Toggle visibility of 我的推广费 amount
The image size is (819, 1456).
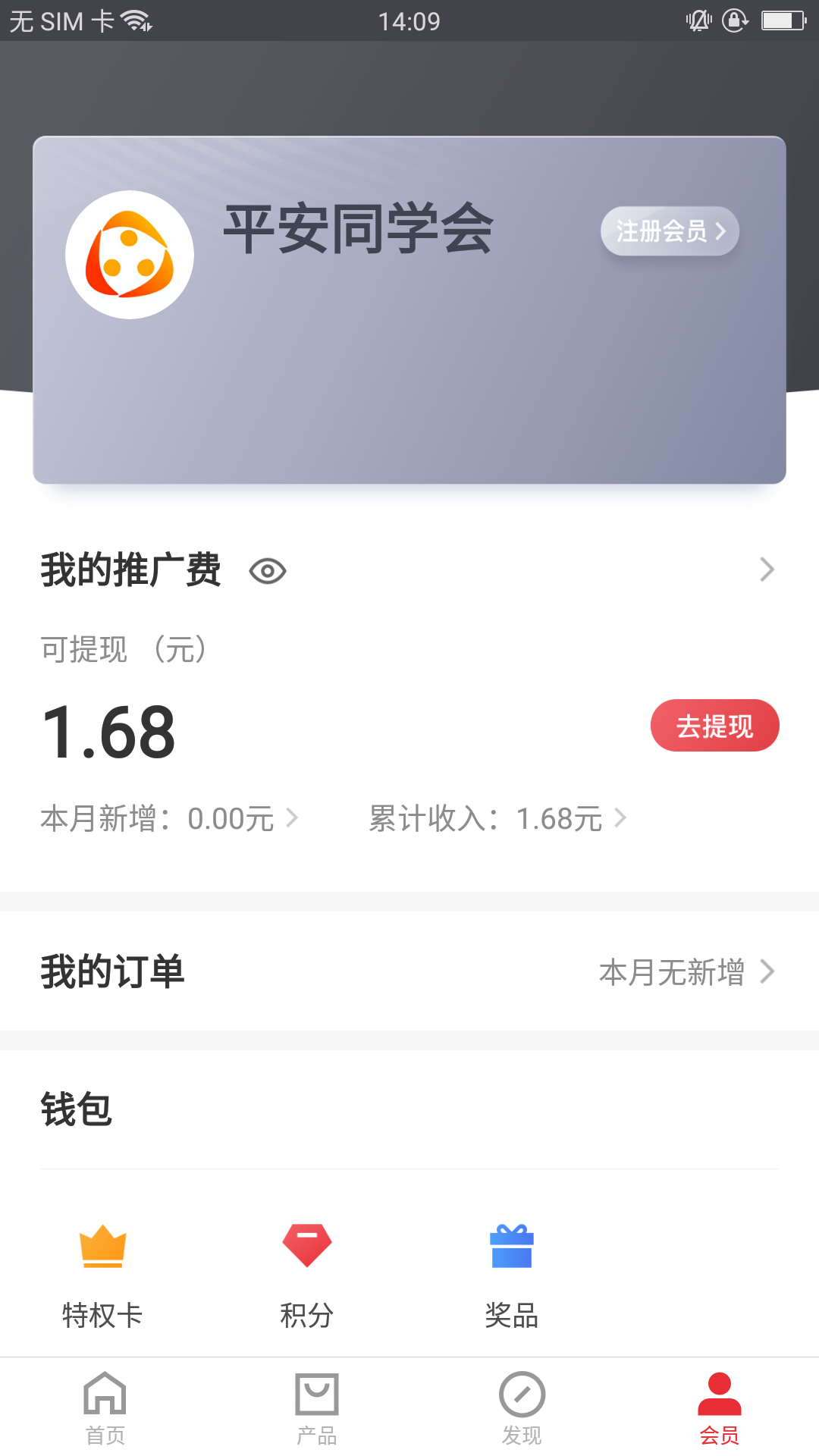(268, 571)
